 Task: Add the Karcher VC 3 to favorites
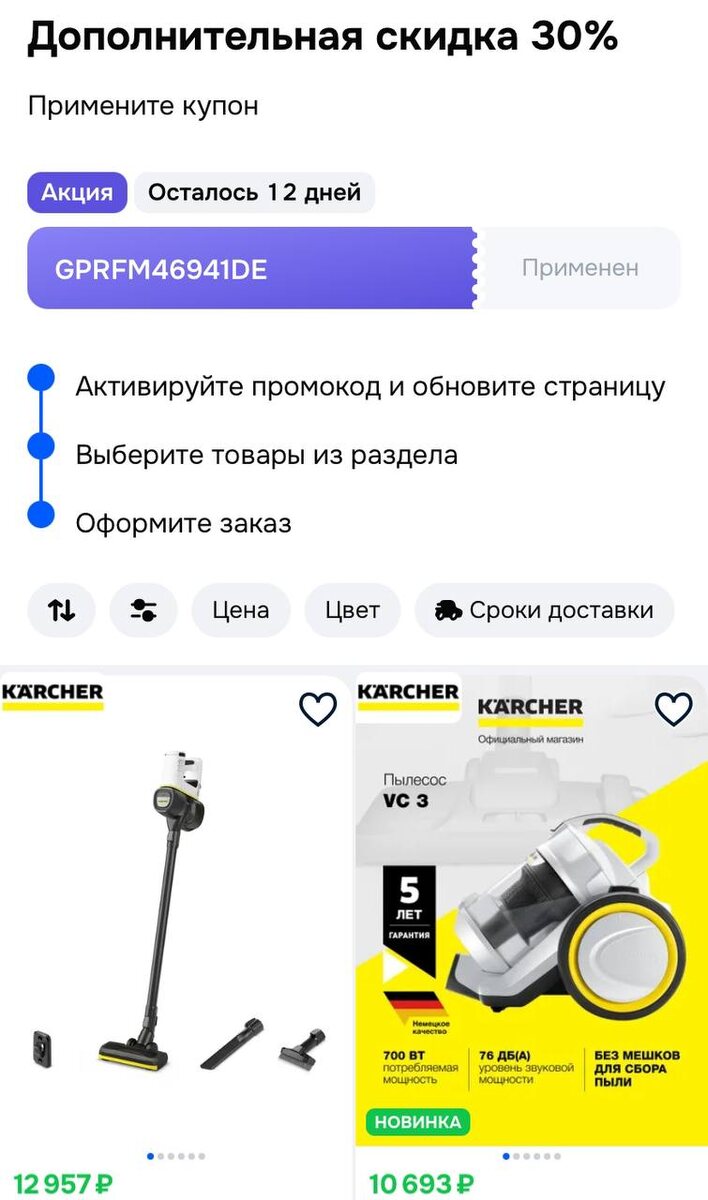(x=673, y=709)
